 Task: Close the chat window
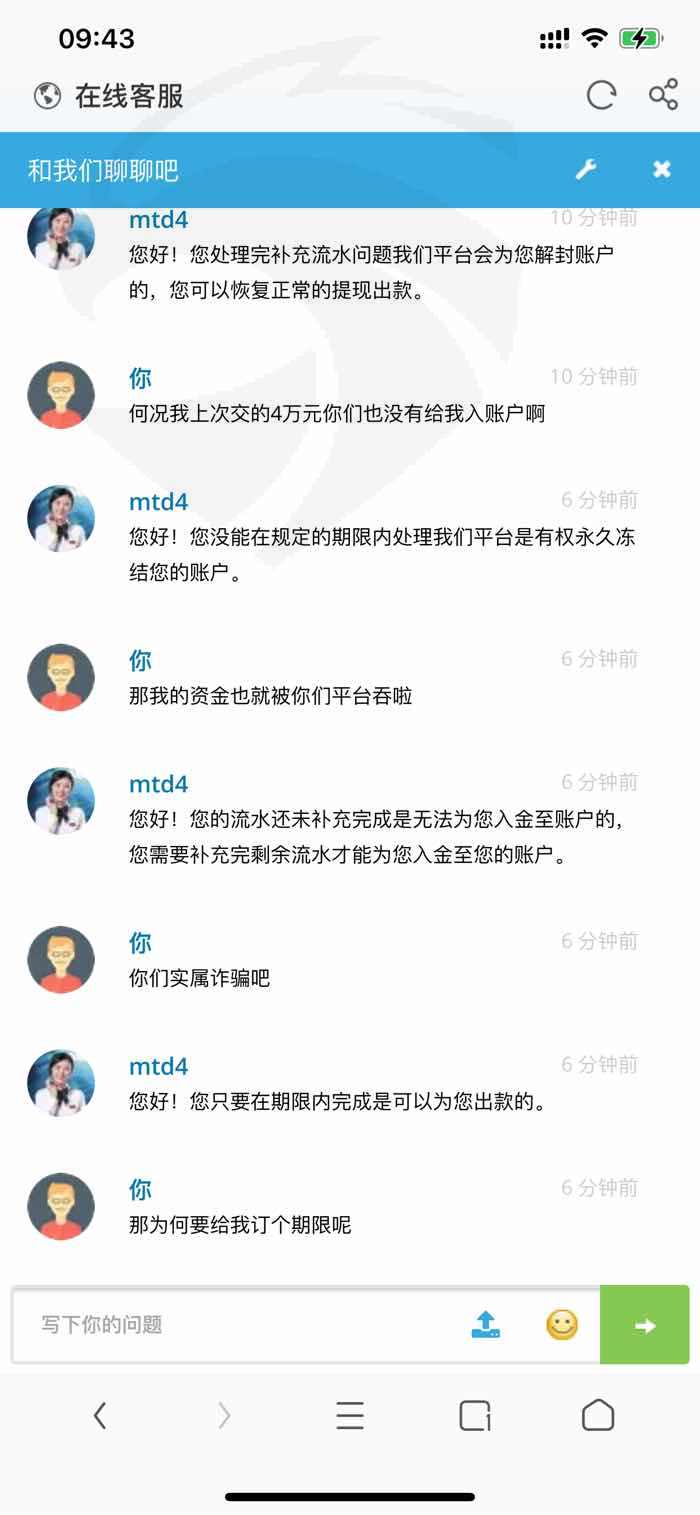(x=662, y=170)
